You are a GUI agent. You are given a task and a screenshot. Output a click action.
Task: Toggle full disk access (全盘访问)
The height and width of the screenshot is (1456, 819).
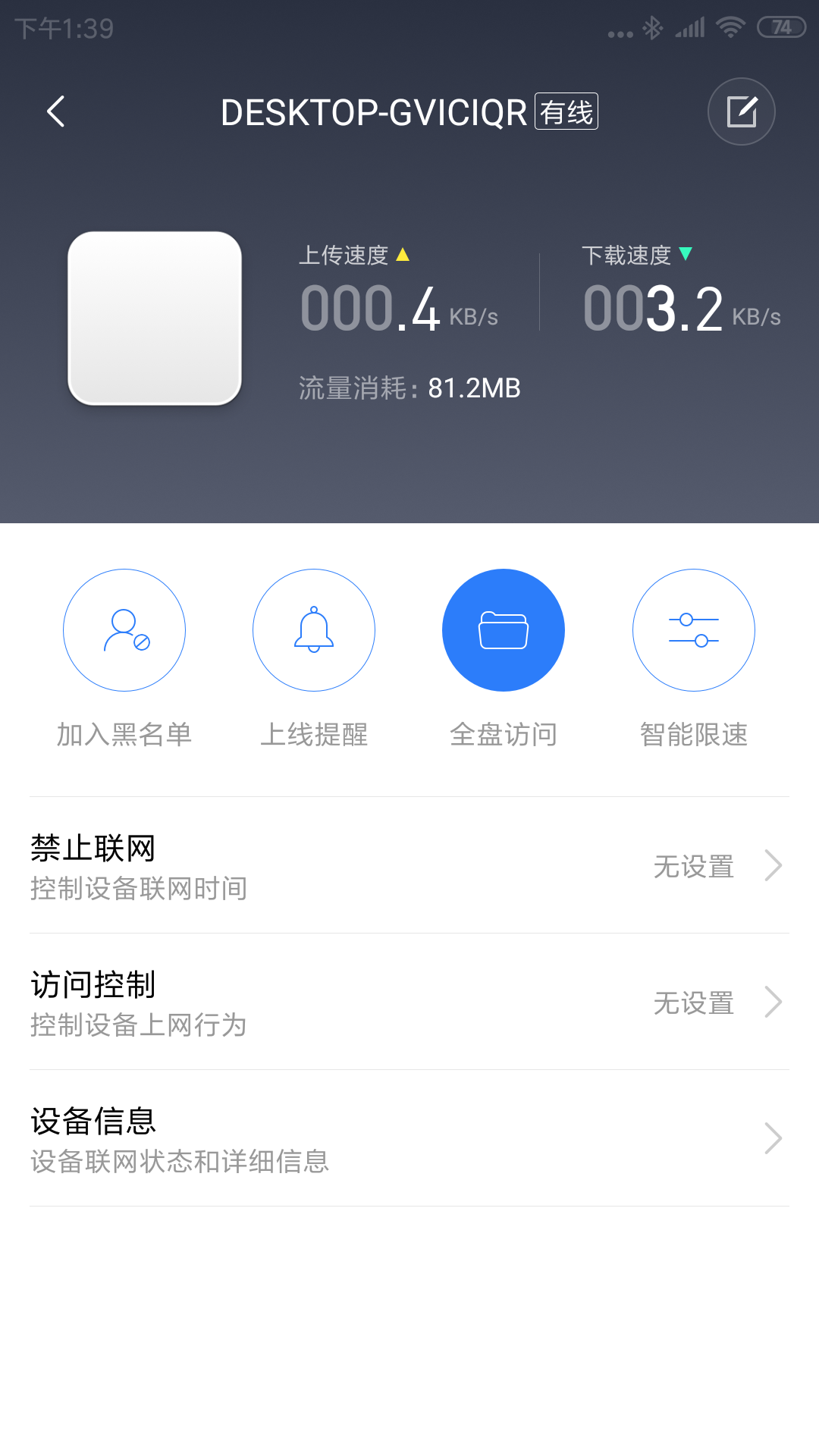[504, 630]
